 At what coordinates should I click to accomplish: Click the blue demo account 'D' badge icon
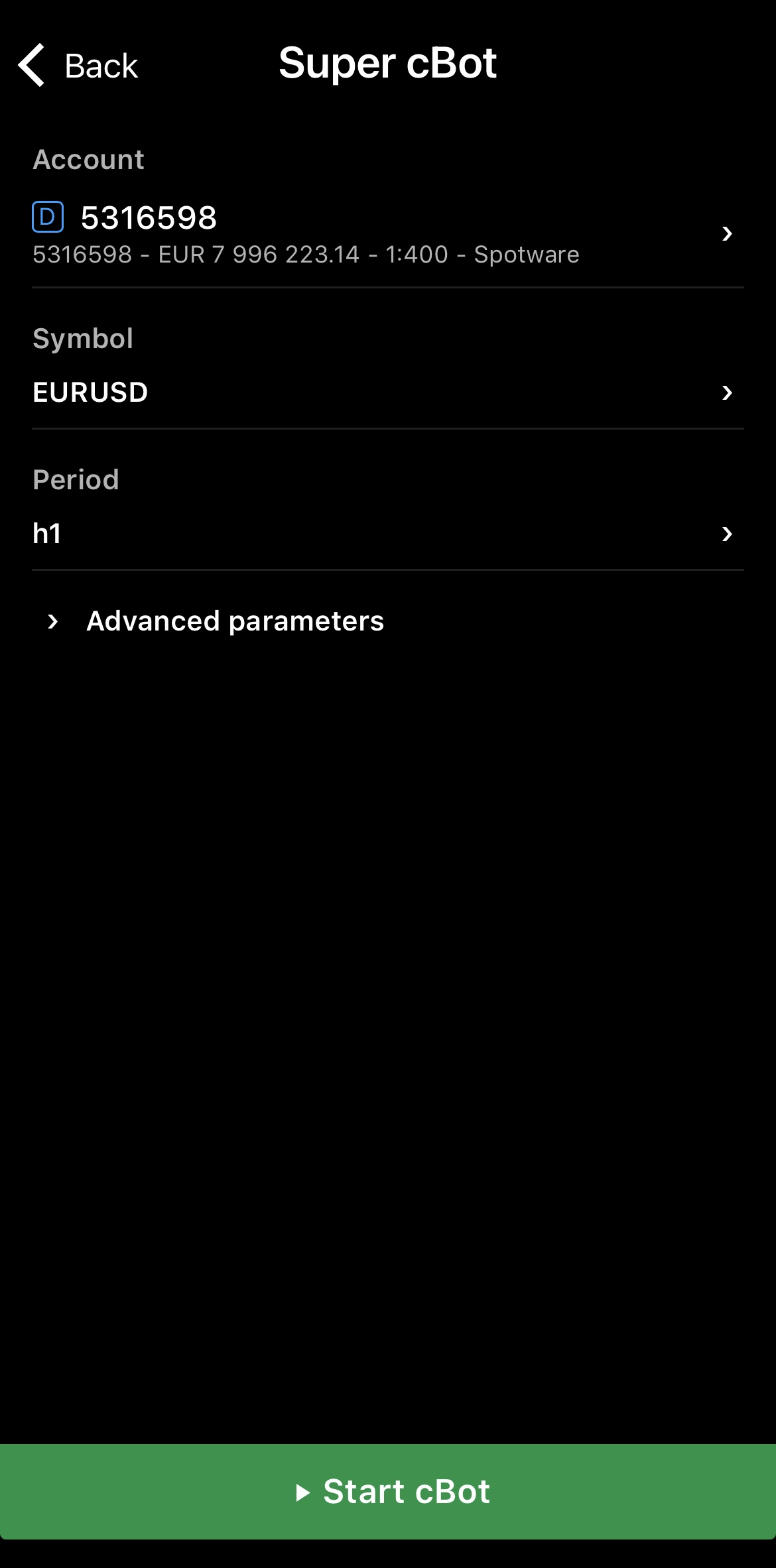(46, 215)
